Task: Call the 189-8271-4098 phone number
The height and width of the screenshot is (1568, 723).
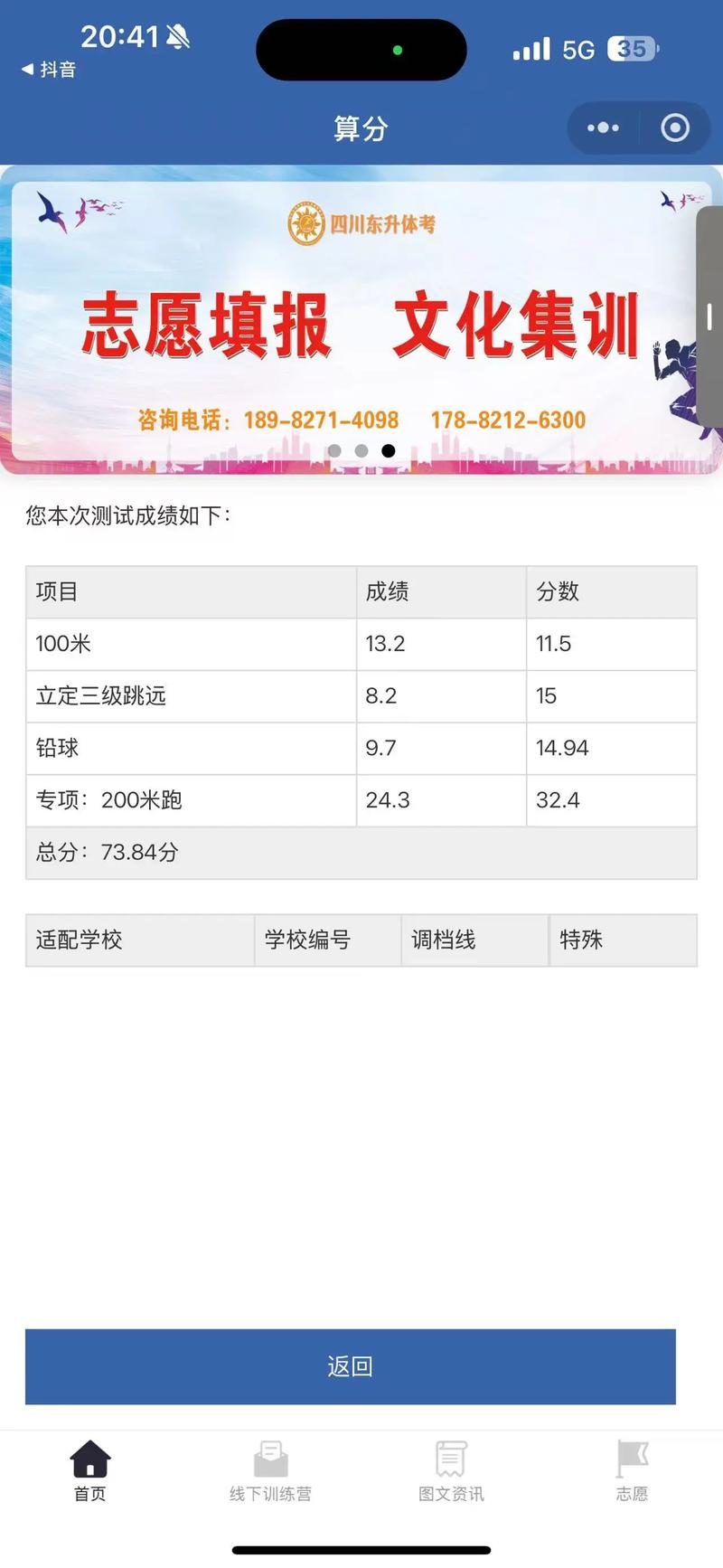Action: pyautogui.click(x=321, y=420)
